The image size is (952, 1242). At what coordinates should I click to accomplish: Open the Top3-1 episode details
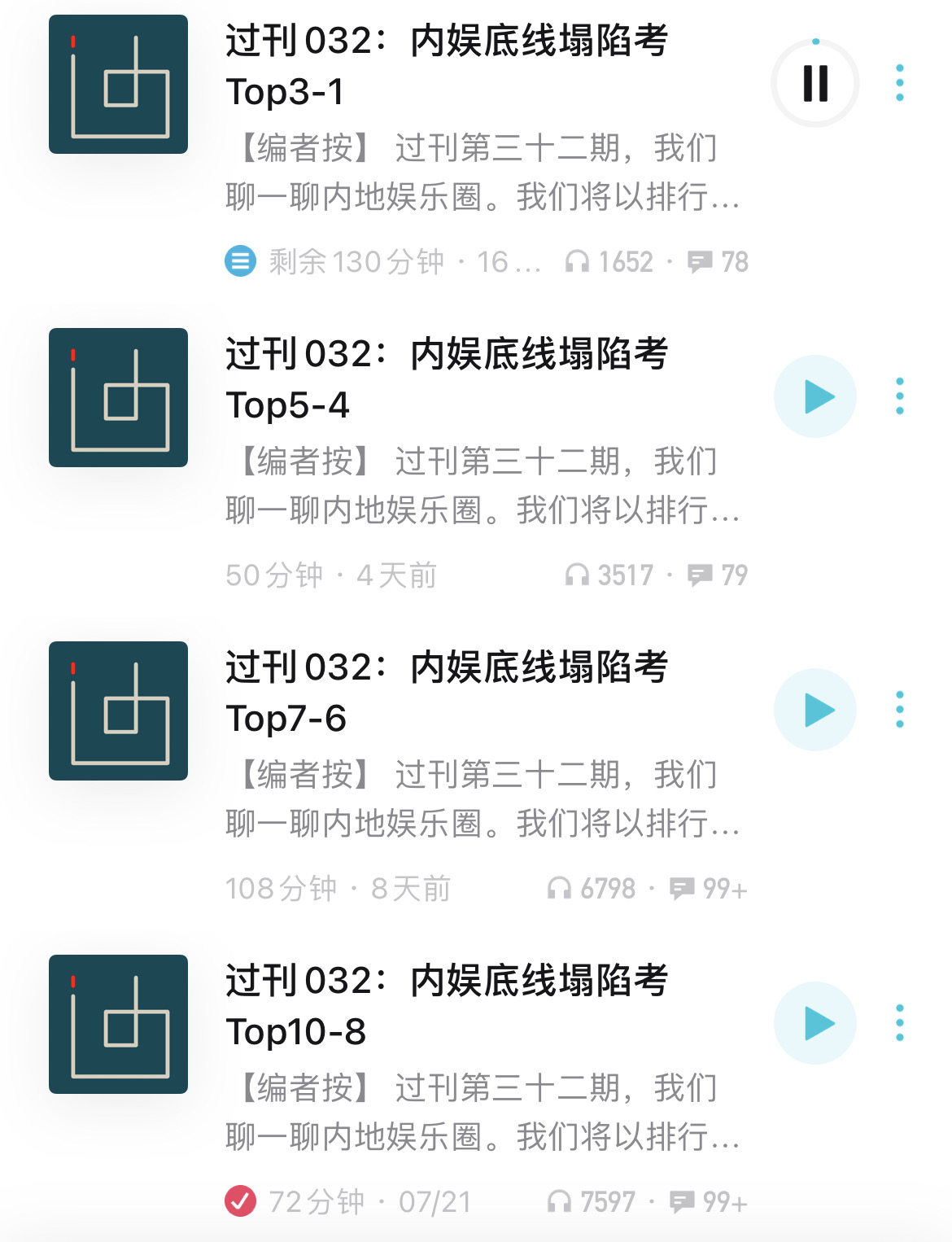pyautogui.click(x=448, y=65)
